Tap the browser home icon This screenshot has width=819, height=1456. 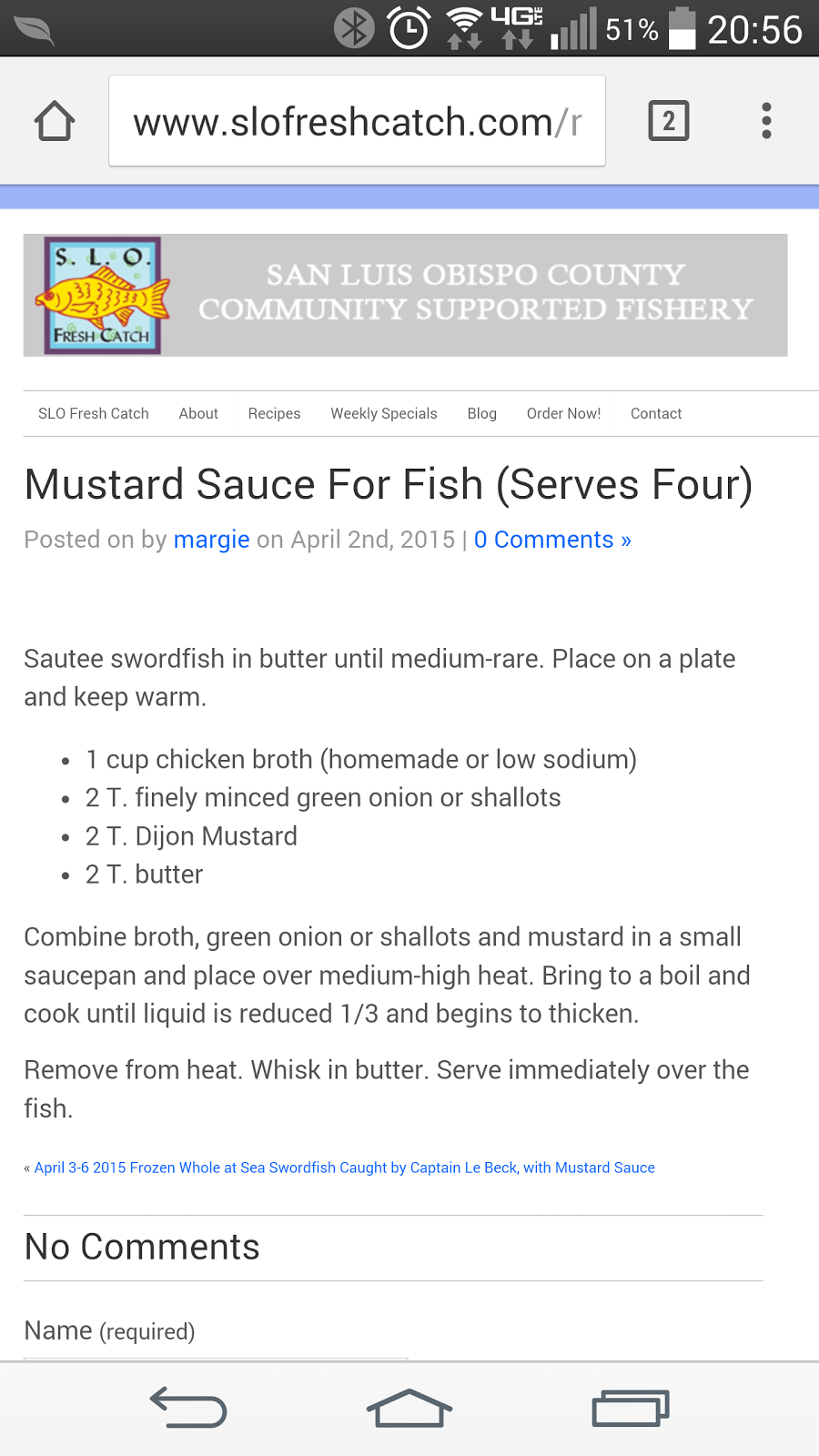click(x=55, y=121)
